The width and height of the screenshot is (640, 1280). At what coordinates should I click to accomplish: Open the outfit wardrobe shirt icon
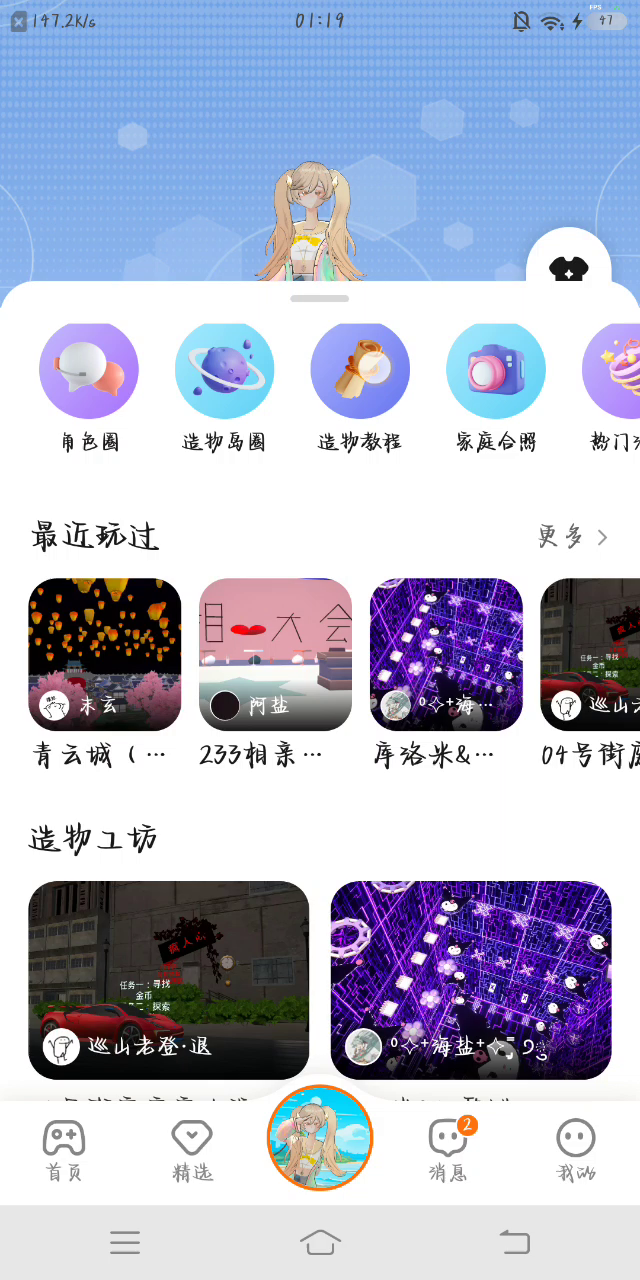click(x=568, y=268)
